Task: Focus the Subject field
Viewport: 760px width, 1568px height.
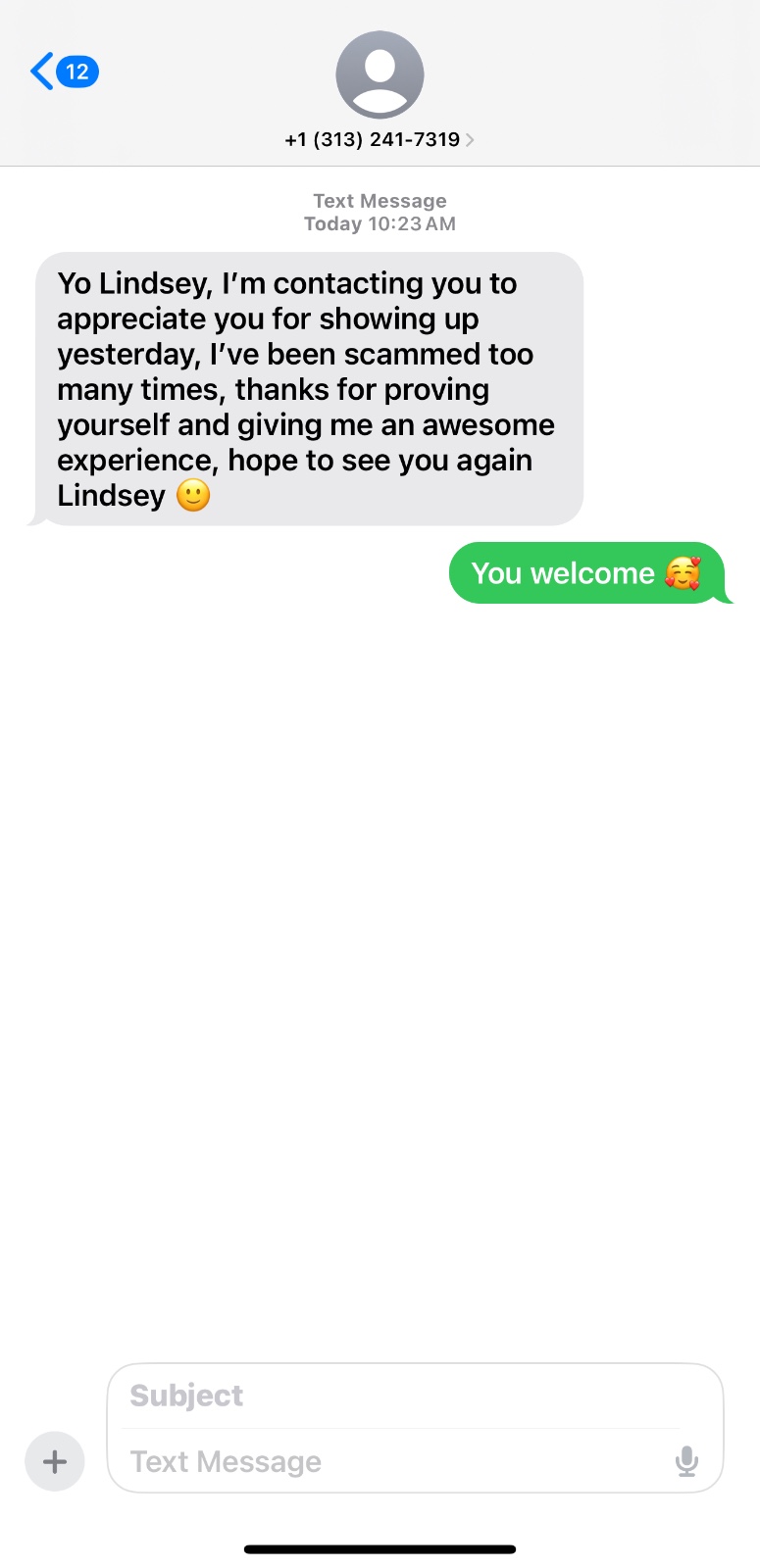Action: point(392,1396)
